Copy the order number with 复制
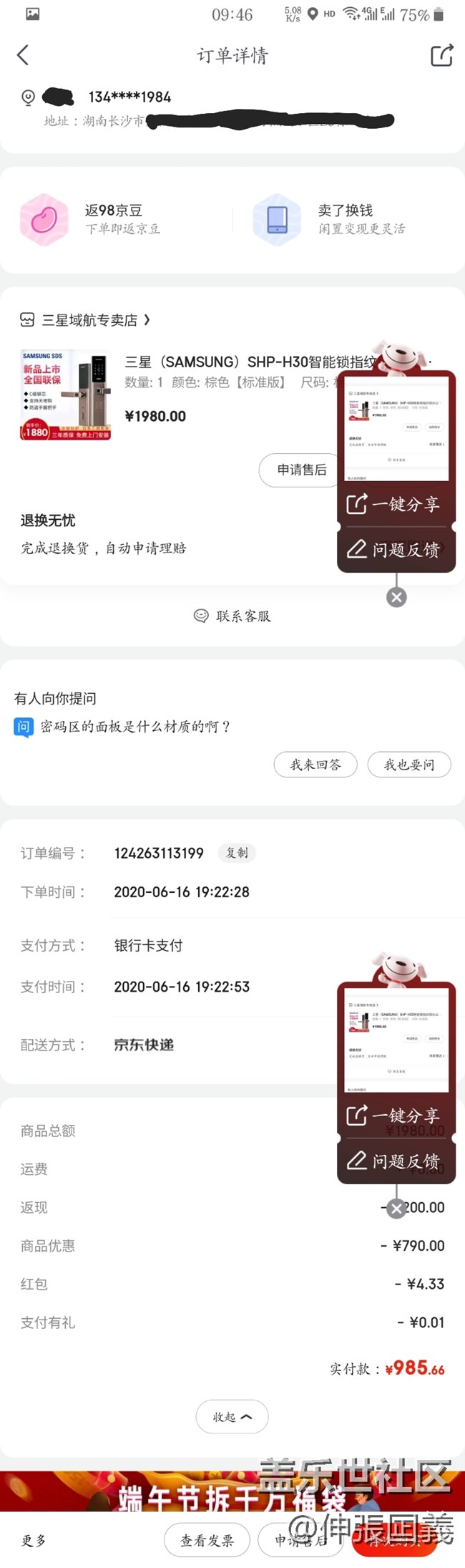This screenshot has width=465, height=1568. click(x=237, y=853)
